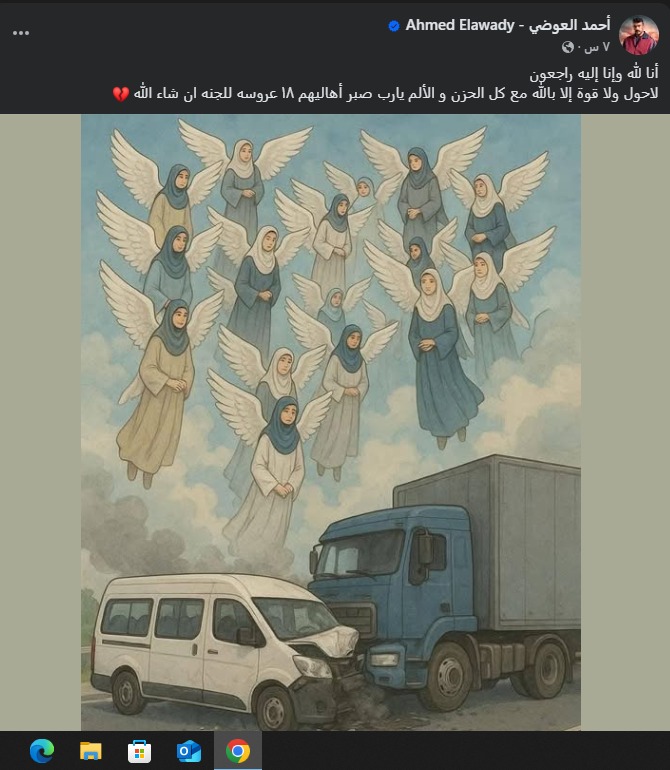Screen dimensions: 670x770
Task: Switch to Google Chrome in the taskbar
Action: click(x=237, y=751)
